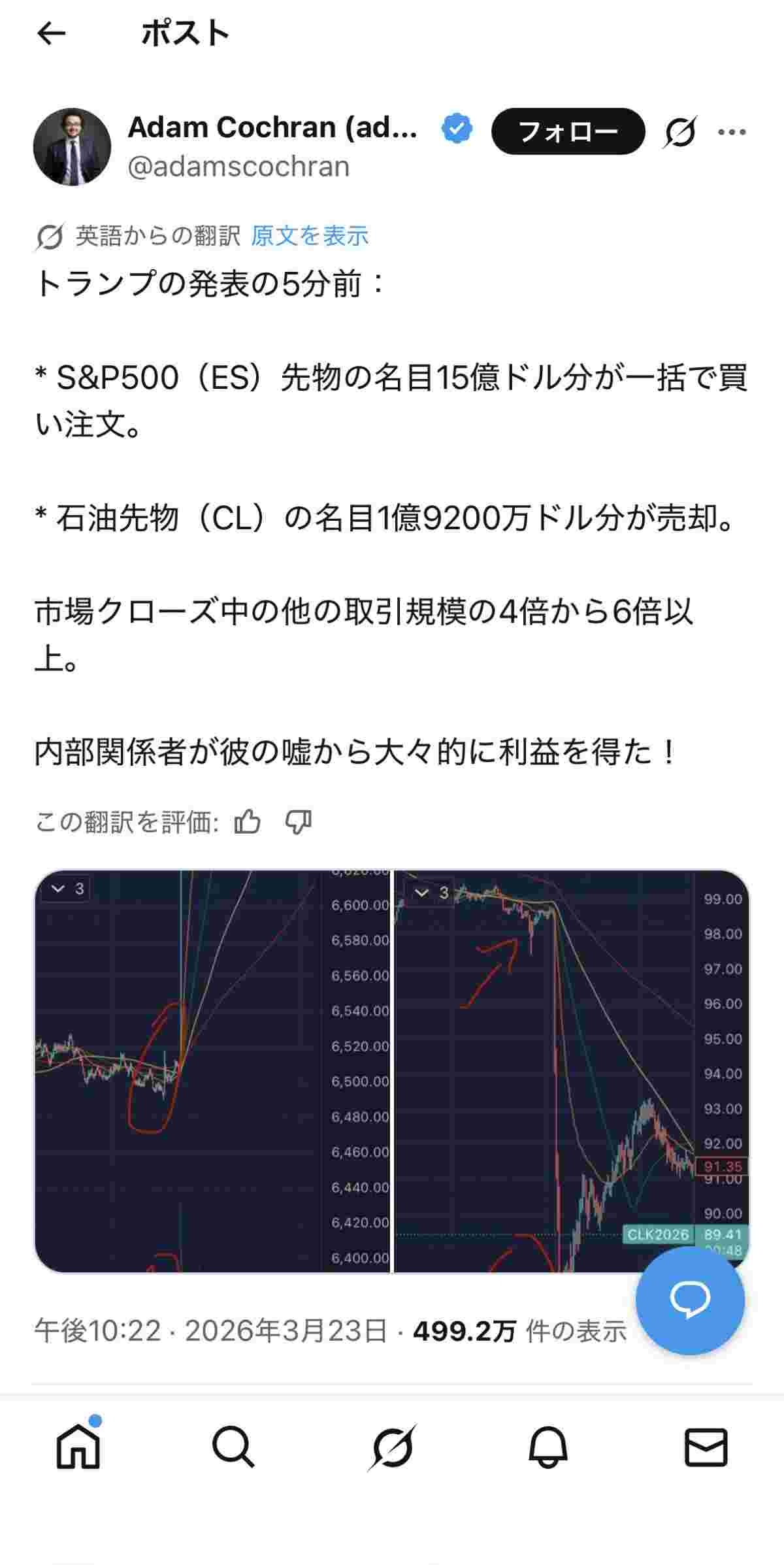Screen dimensions: 784x1565
Task: Open the S&P500 futures chart image
Action: pos(212,1072)
